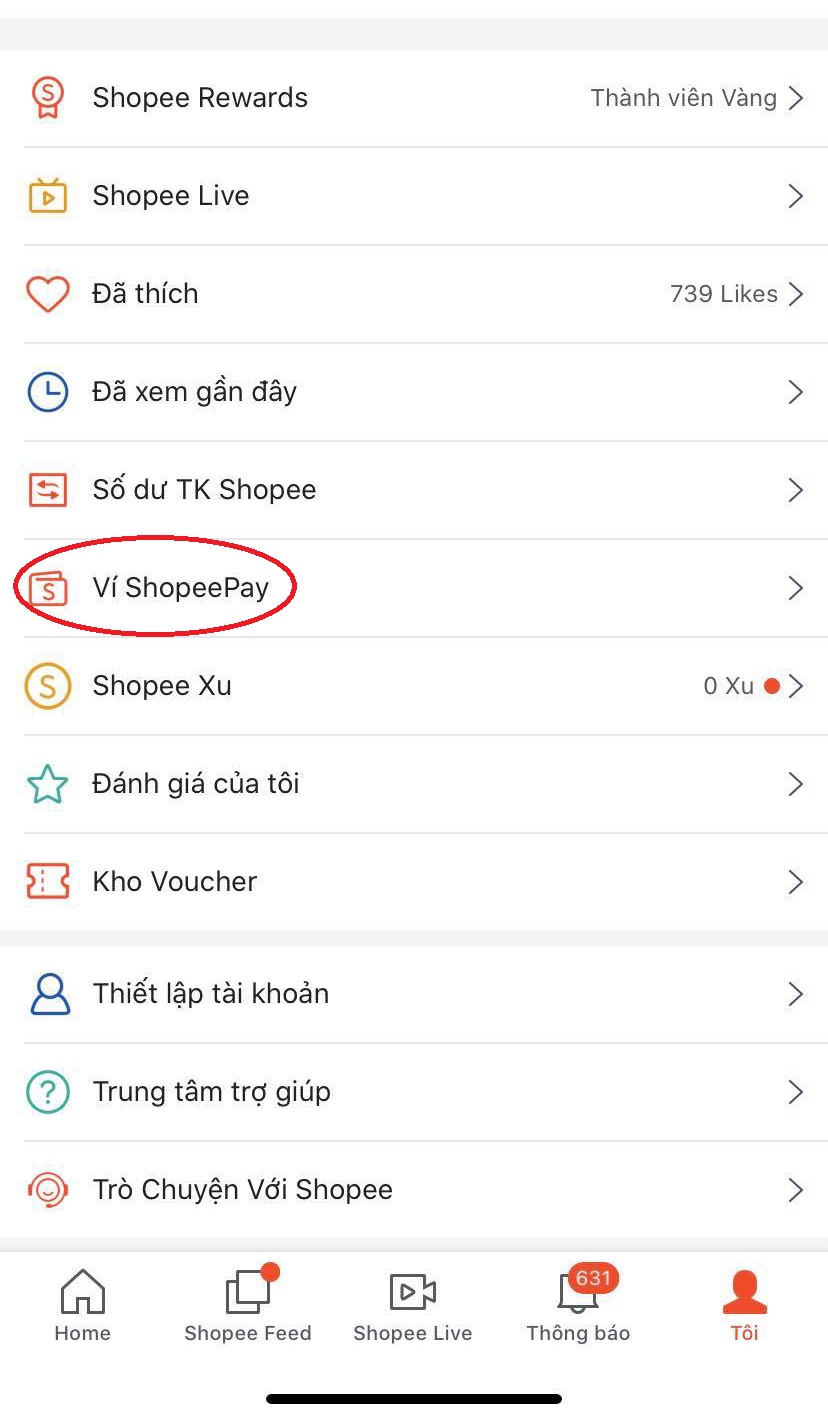Select the Shopee Rewards medal icon
This screenshot has width=828, height=1420.
click(47, 97)
